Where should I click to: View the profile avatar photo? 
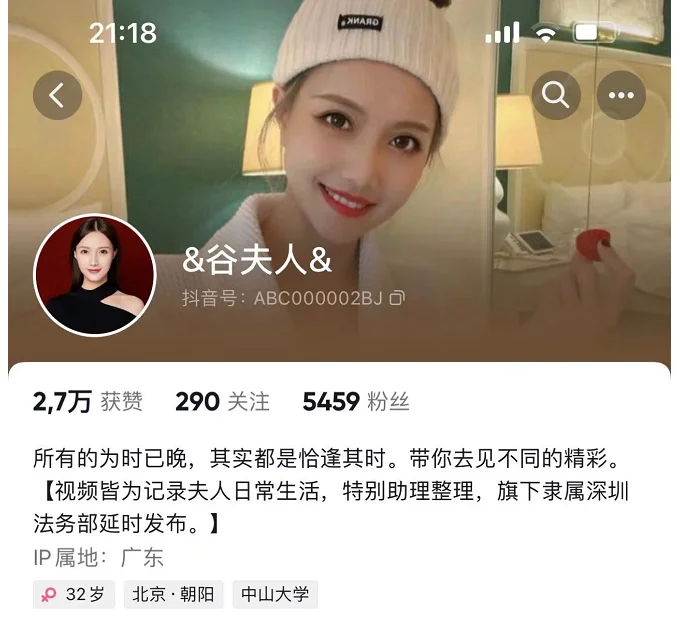(x=95, y=274)
